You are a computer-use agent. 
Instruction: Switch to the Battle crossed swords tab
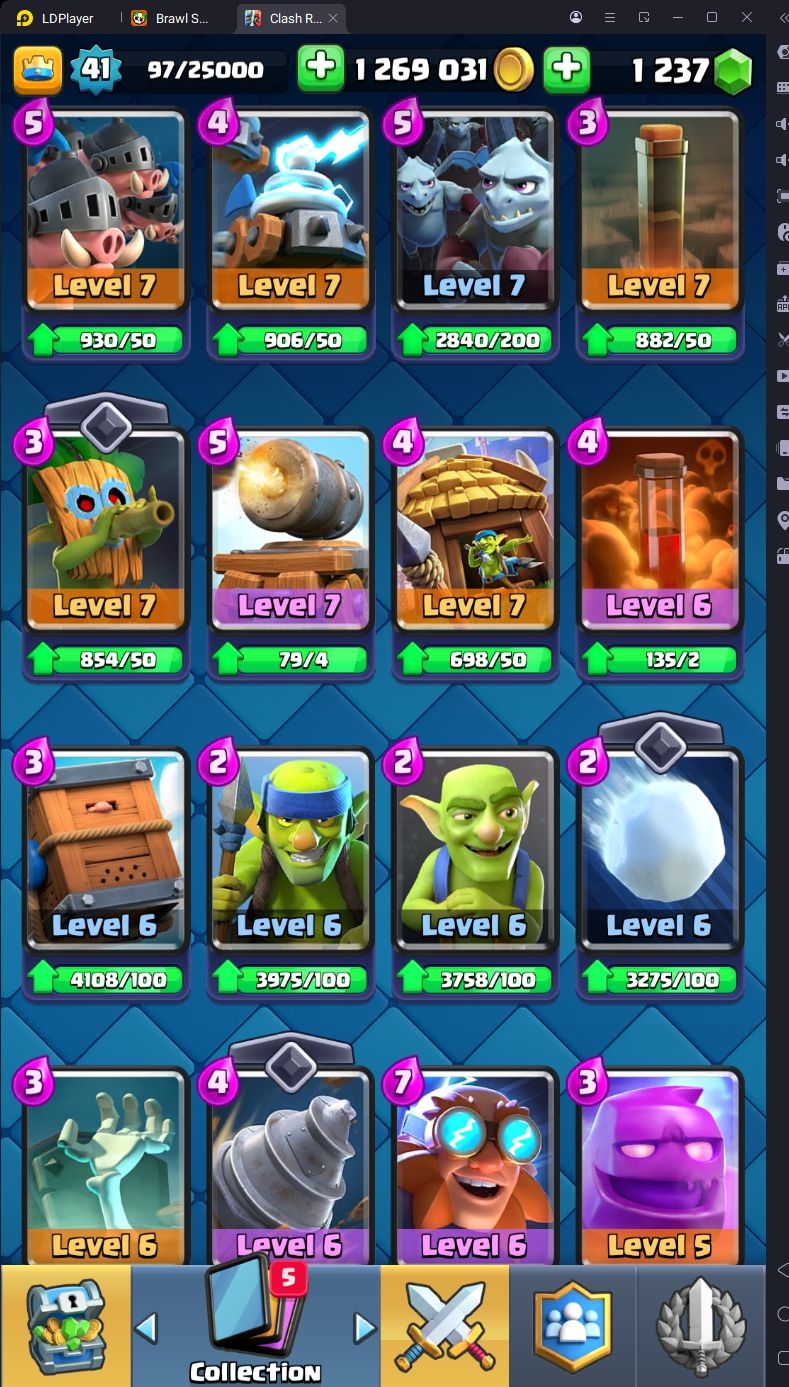pos(444,1326)
